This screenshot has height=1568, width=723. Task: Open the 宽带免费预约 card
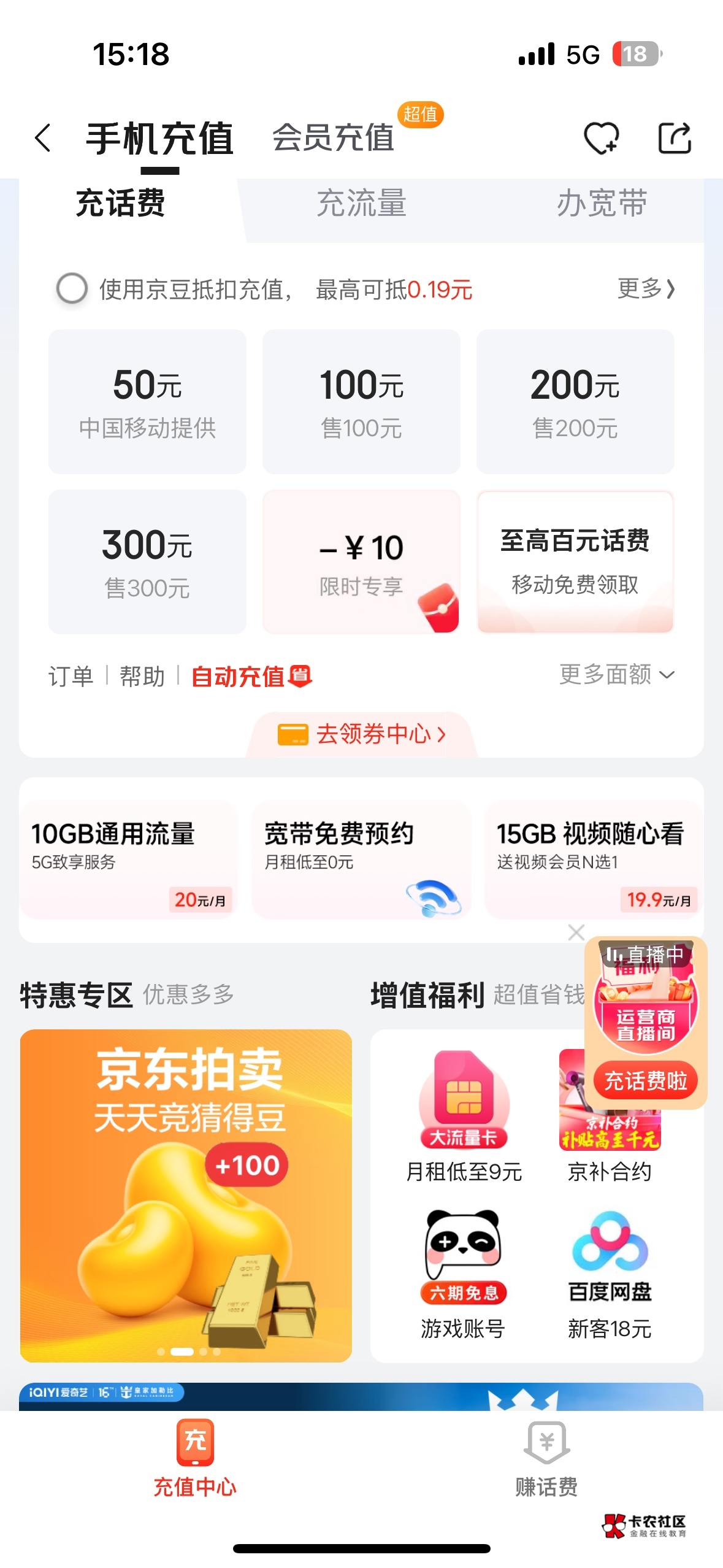point(361,859)
